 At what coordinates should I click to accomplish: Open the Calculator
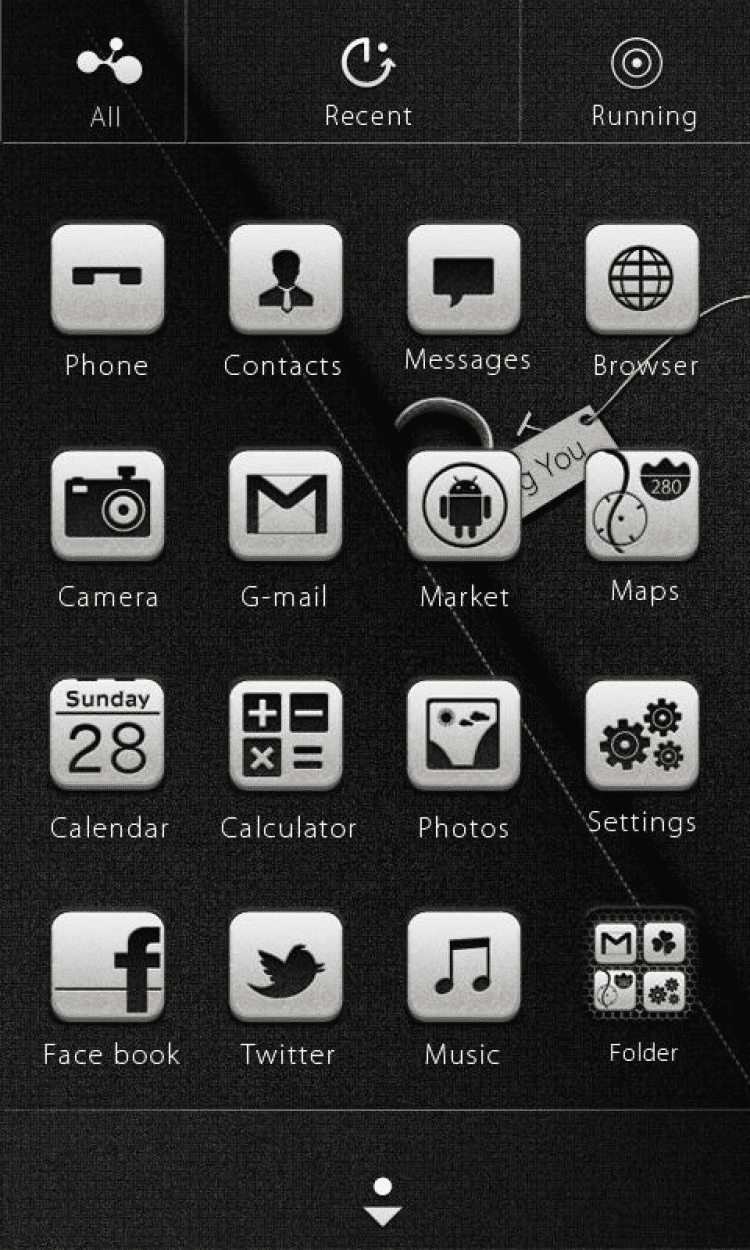(285, 736)
